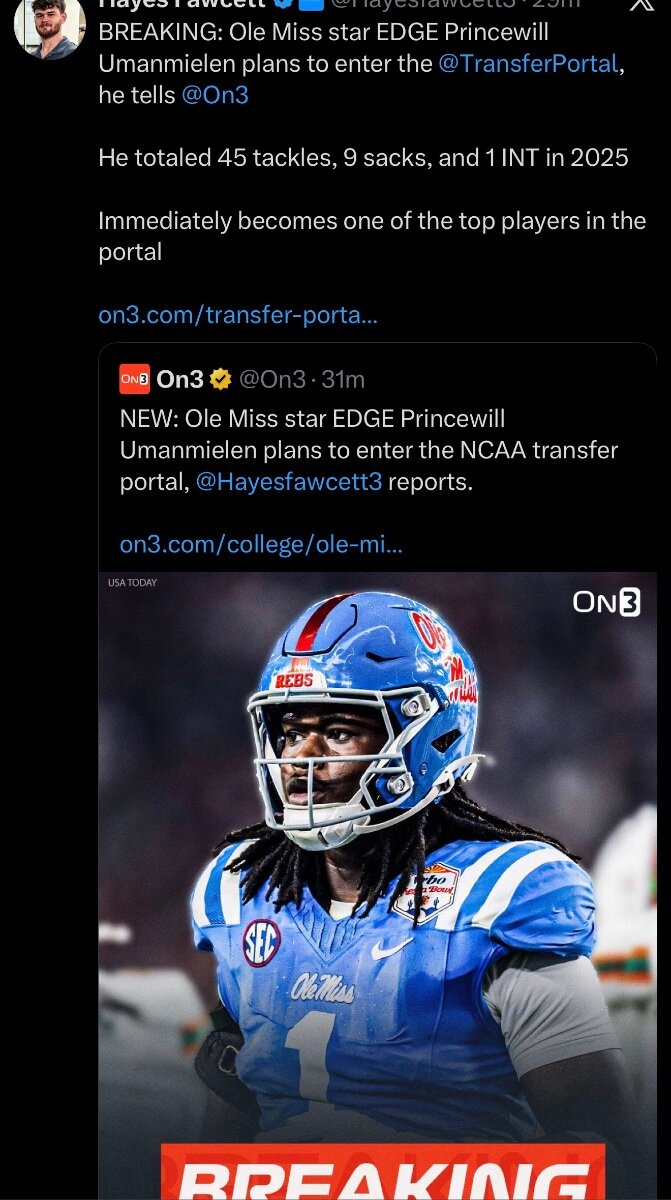Screen dimensions: 671x1200
Task: Open the on3.com/college/ole-mi link
Action: [x=261, y=545]
